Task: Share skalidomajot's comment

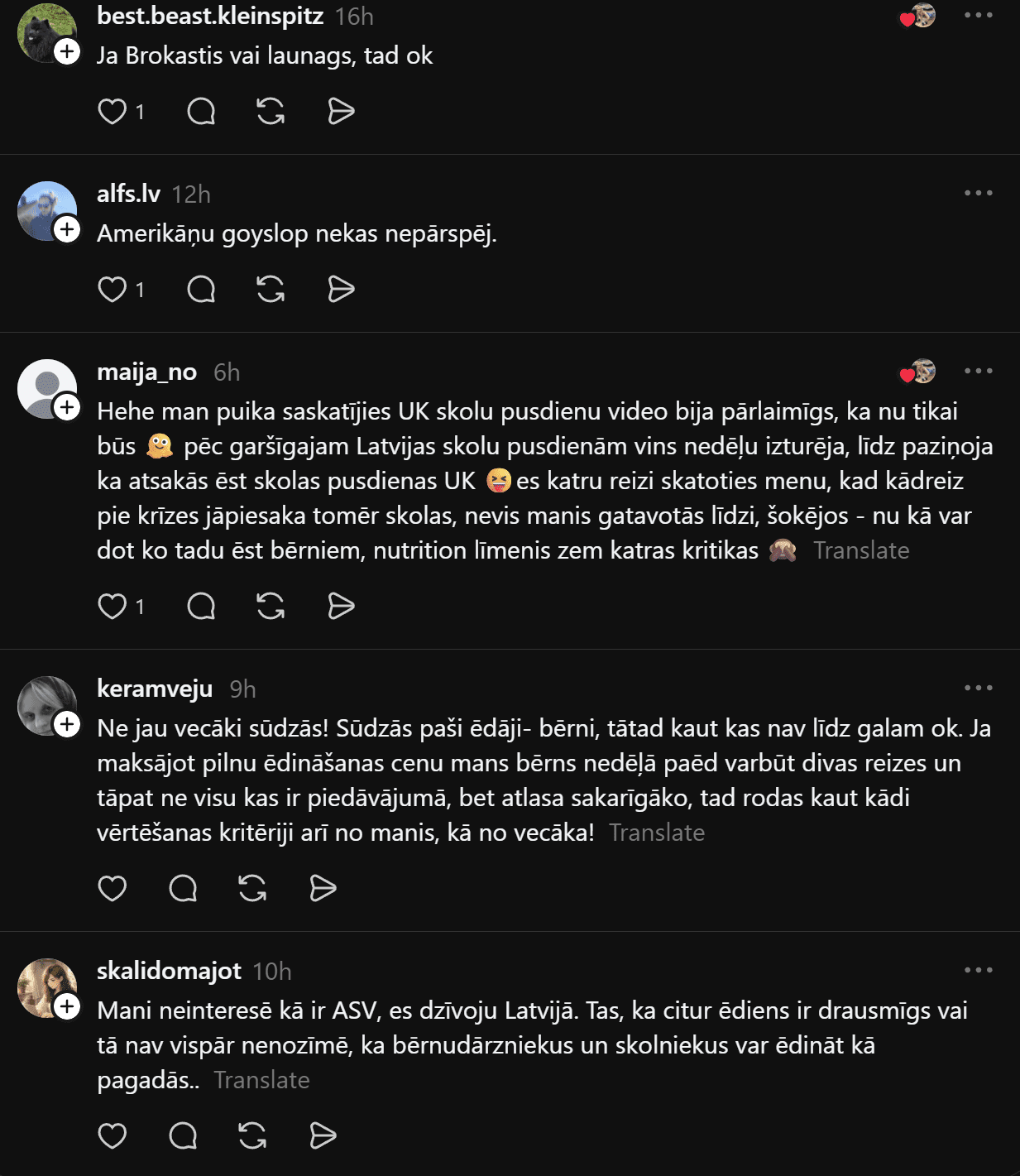Action: pos(323,1136)
